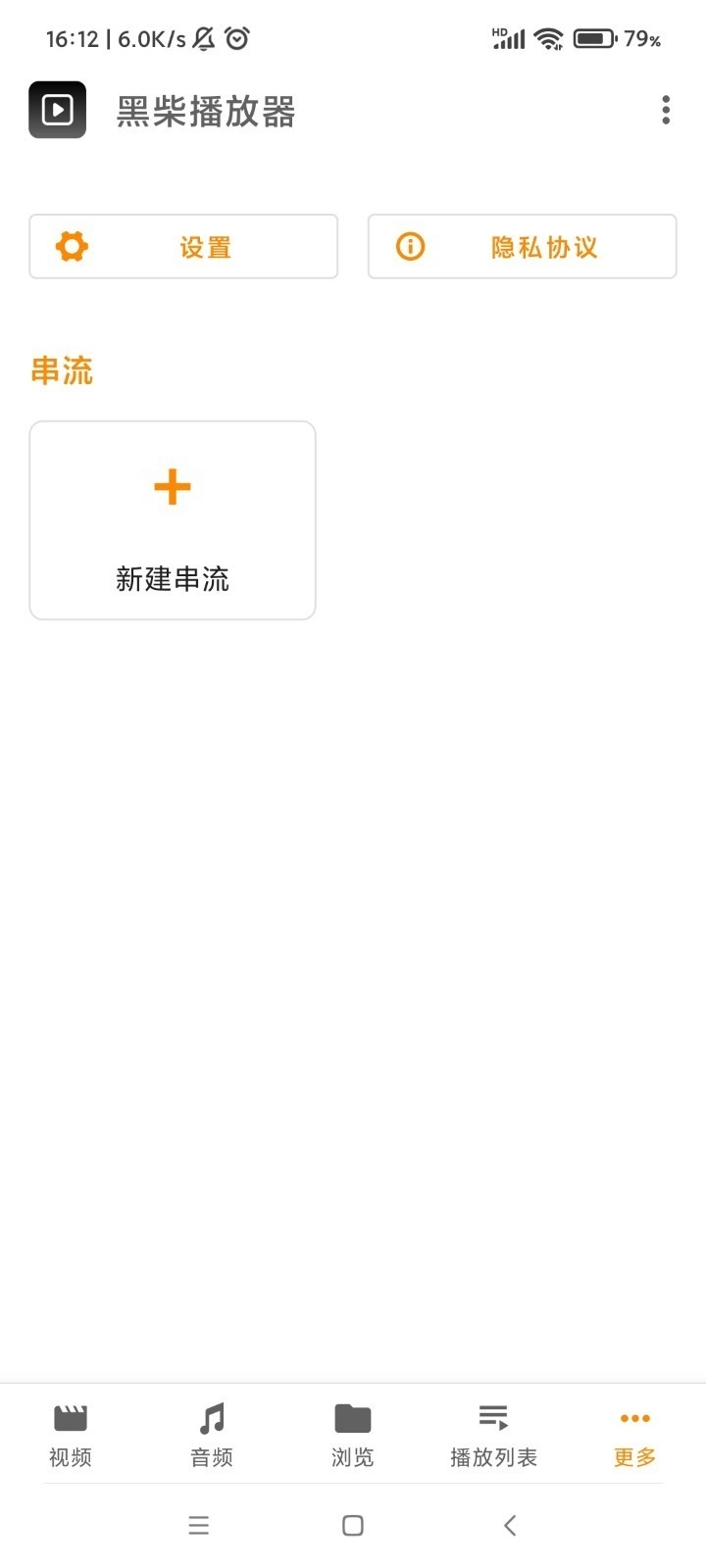Tap the 更多 (More) three-dot icon
Screen dimensions: 706x1568
tap(634, 1417)
